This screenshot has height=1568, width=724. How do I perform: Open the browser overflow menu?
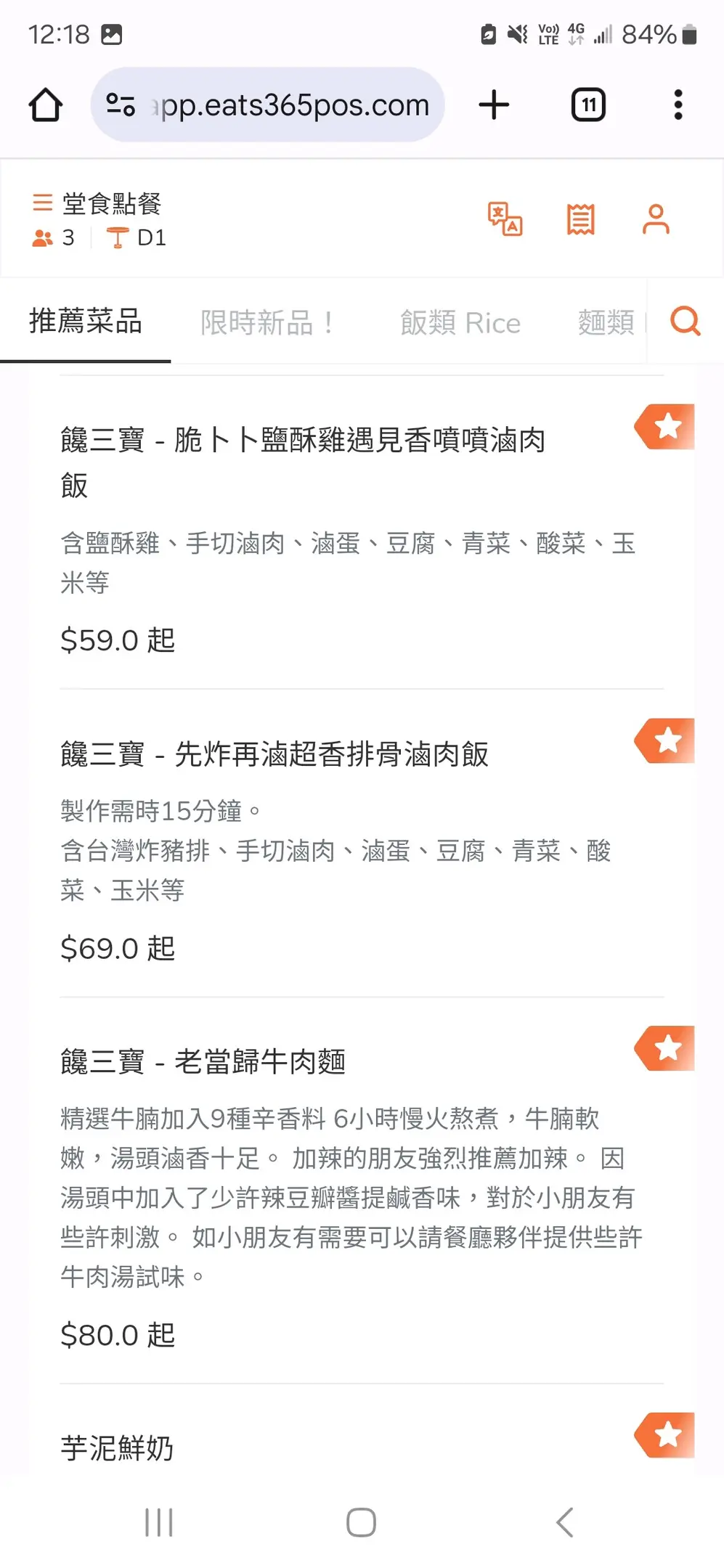pyautogui.click(x=678, y=105)
